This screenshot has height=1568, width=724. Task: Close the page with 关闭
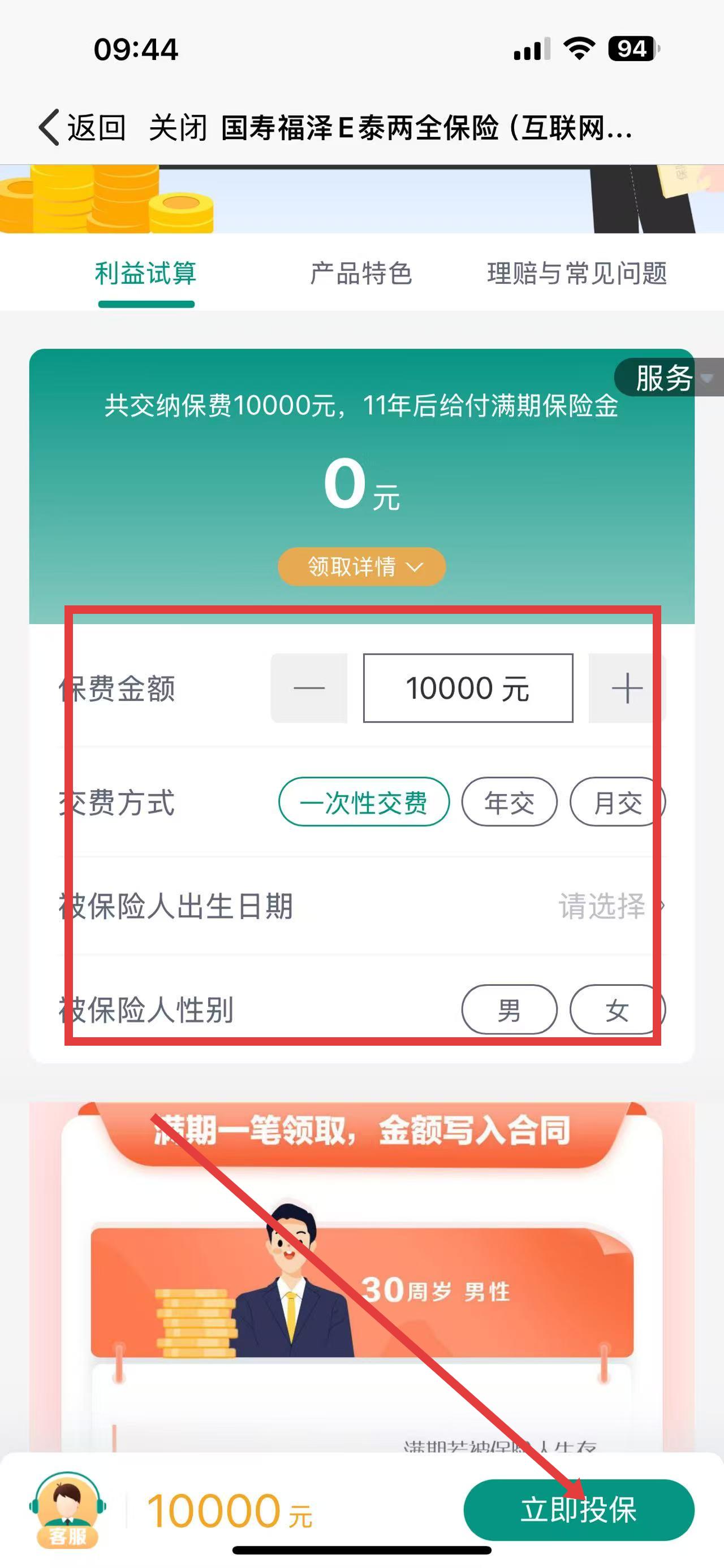click(x=178, y=128)
